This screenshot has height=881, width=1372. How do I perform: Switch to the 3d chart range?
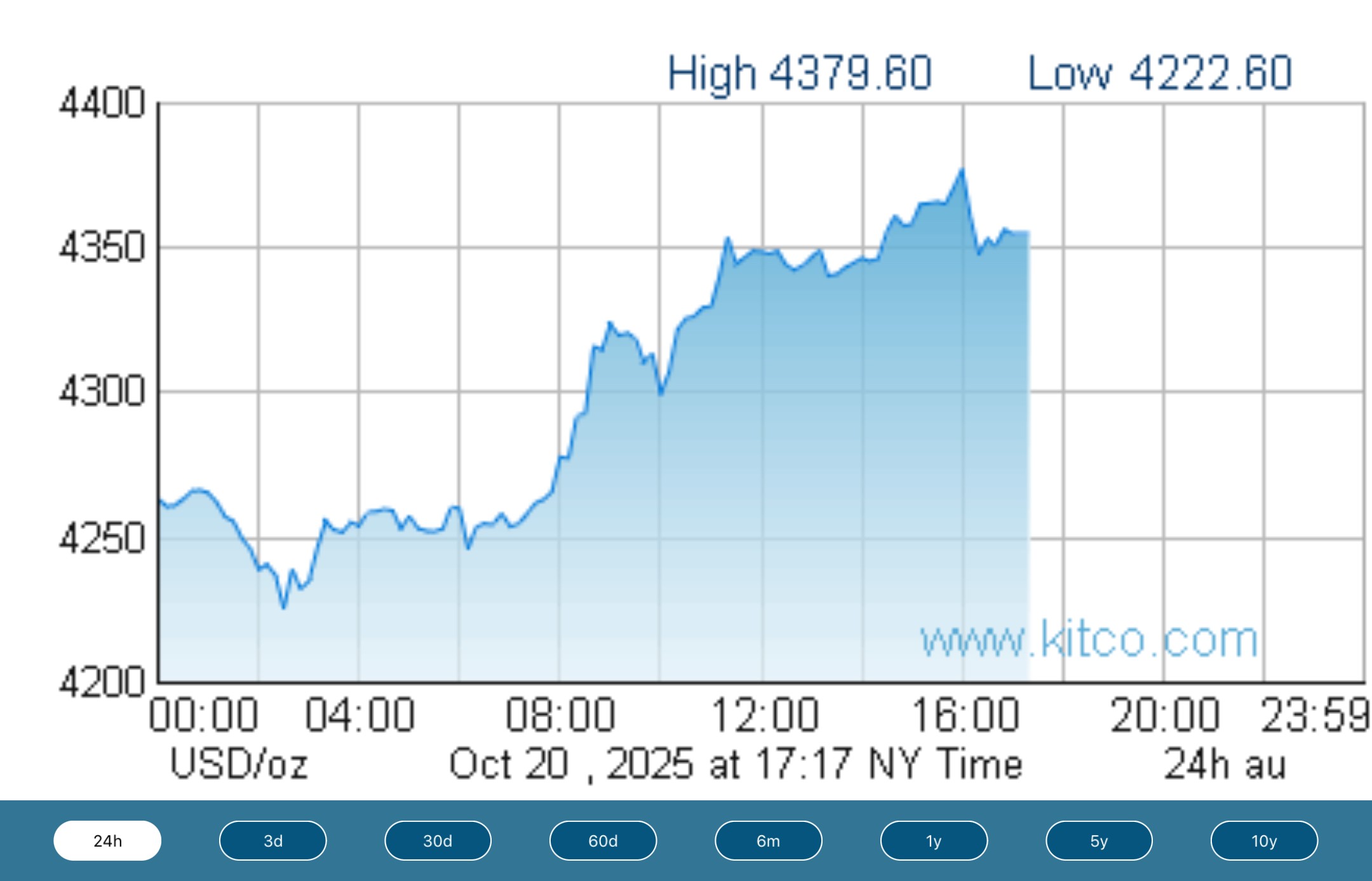coord(272,840)
